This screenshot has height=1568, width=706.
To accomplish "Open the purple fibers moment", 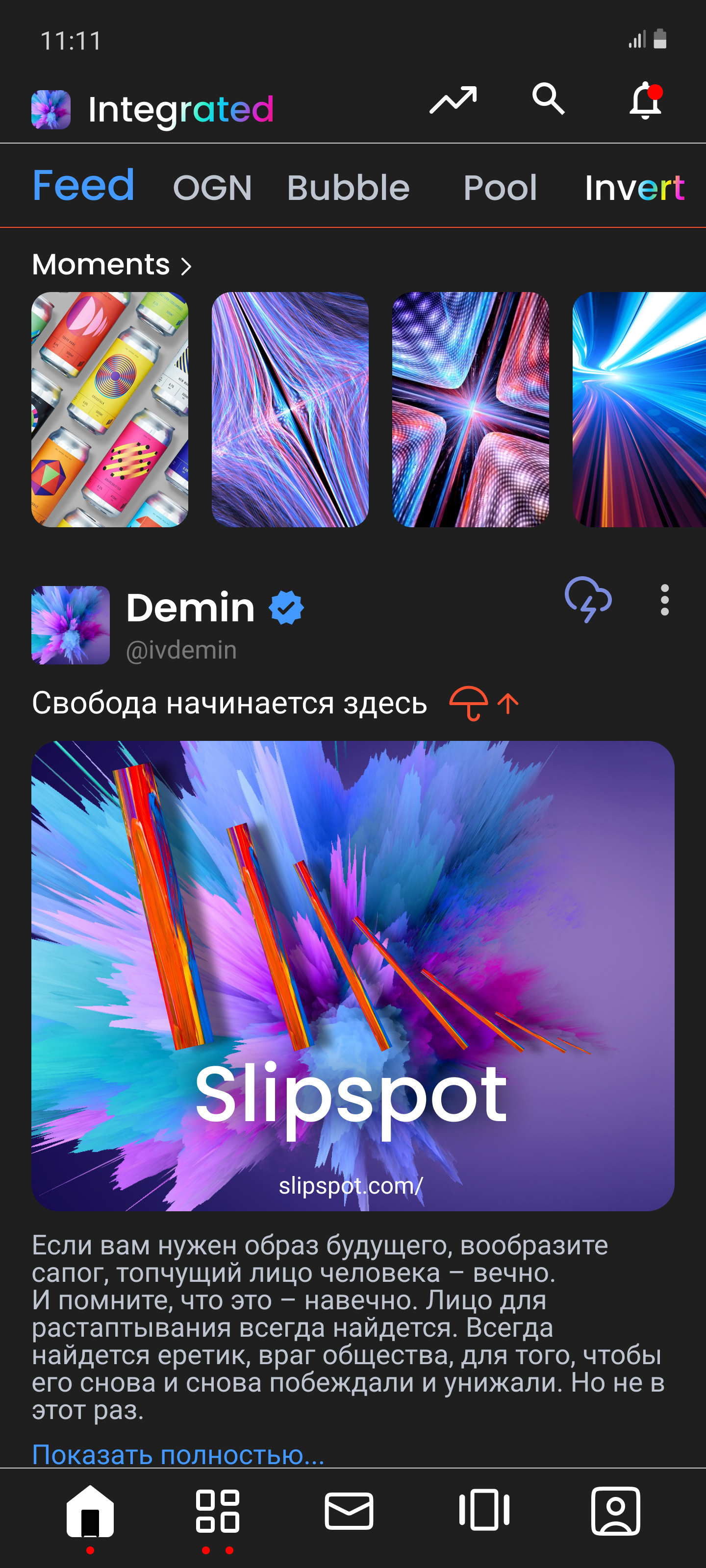I will coord(290,409).
